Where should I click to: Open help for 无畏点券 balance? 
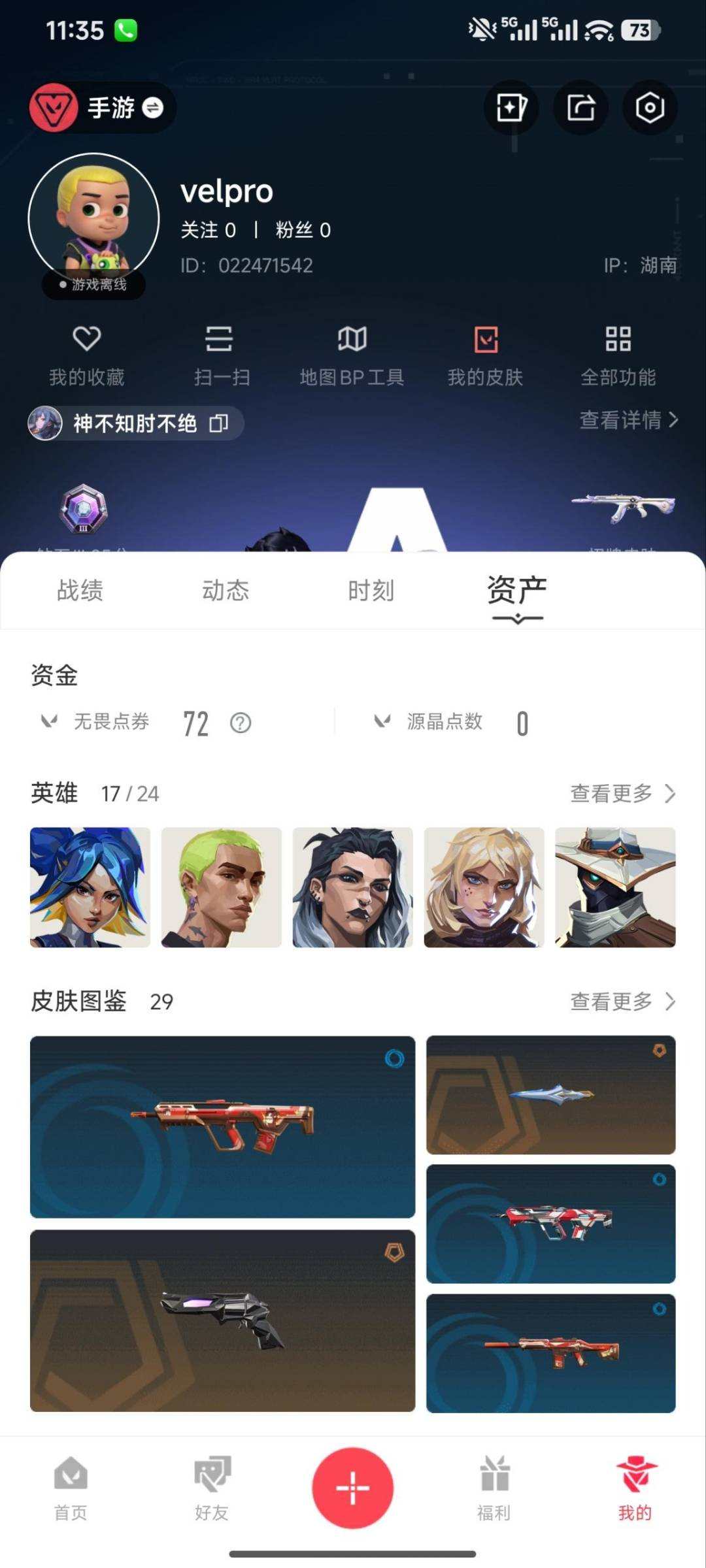tap(240, 723)
